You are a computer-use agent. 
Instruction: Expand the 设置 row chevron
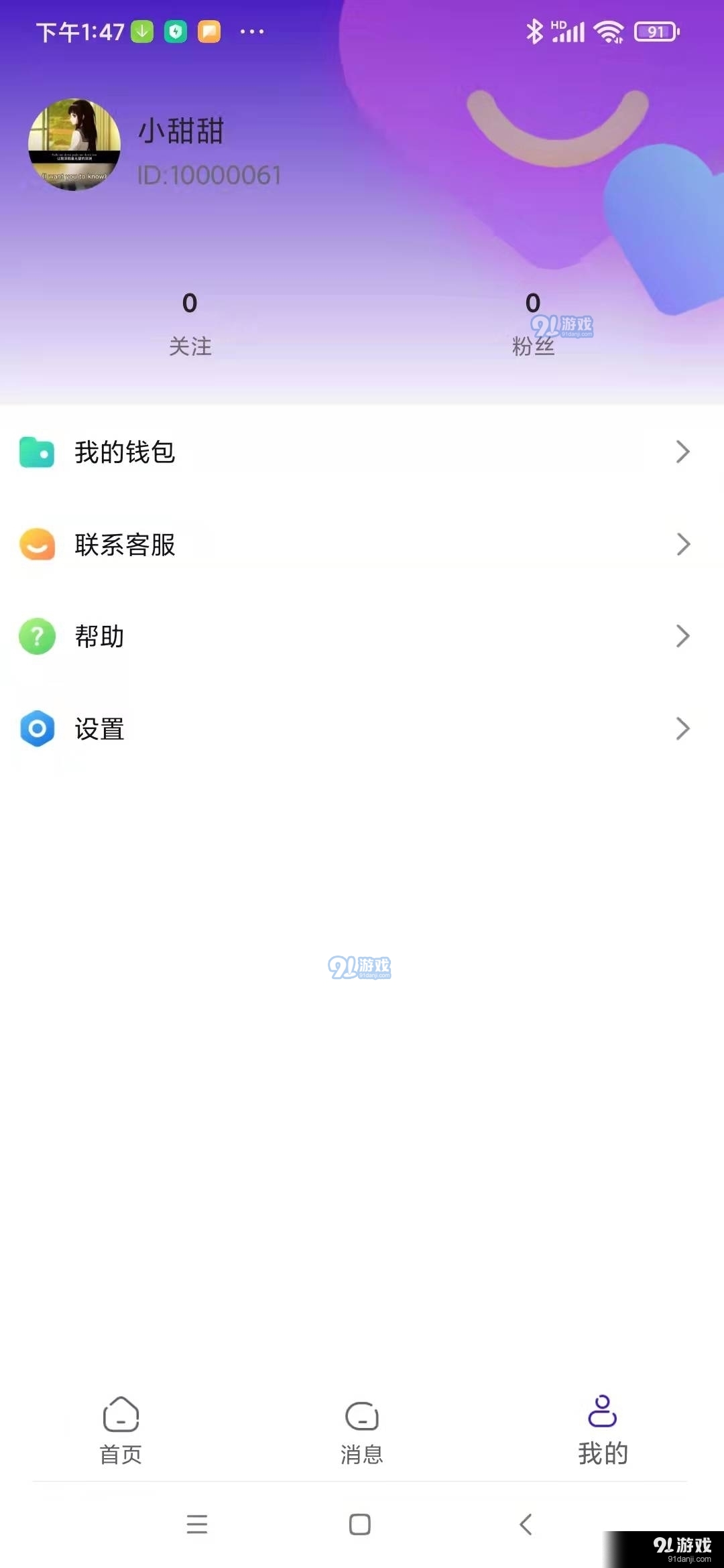point(684,730)
